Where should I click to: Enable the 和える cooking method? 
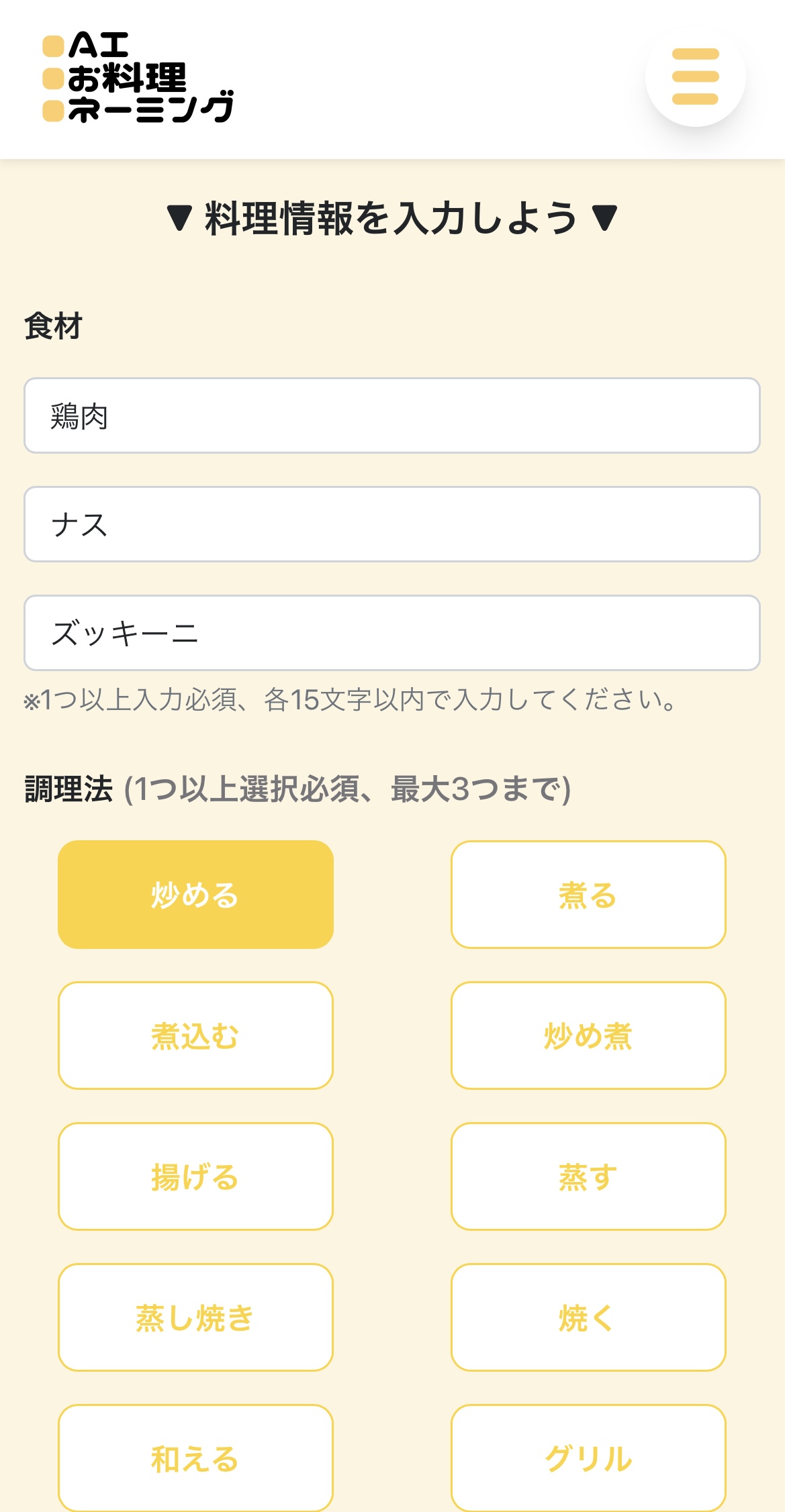[195, 1458]
